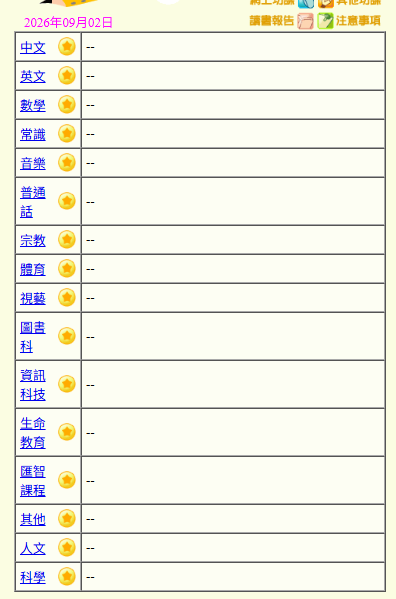Open the 常識 subject link
Viewport: 396px width, 599px height.
point(33,134)
